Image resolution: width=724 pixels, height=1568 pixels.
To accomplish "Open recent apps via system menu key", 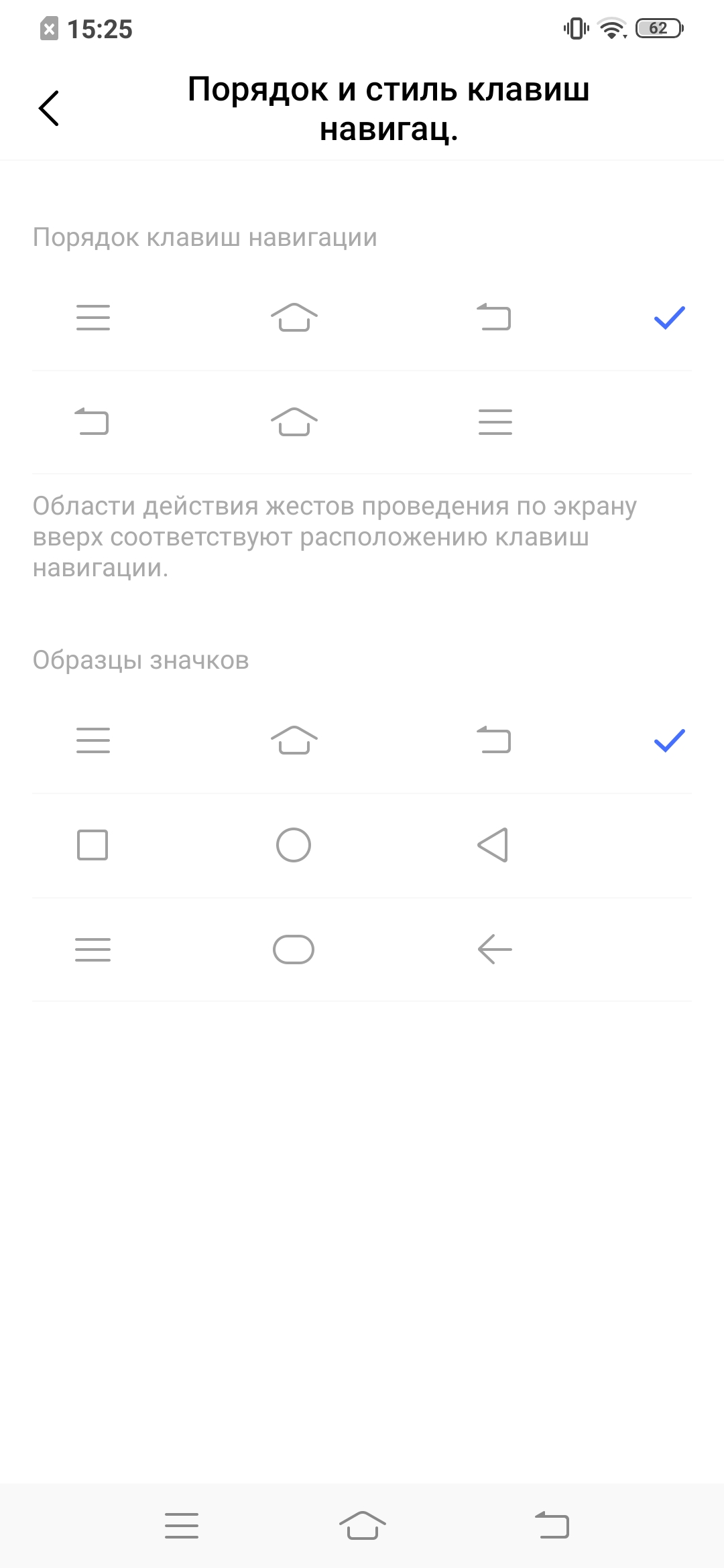I will (x=182, y=1526).
